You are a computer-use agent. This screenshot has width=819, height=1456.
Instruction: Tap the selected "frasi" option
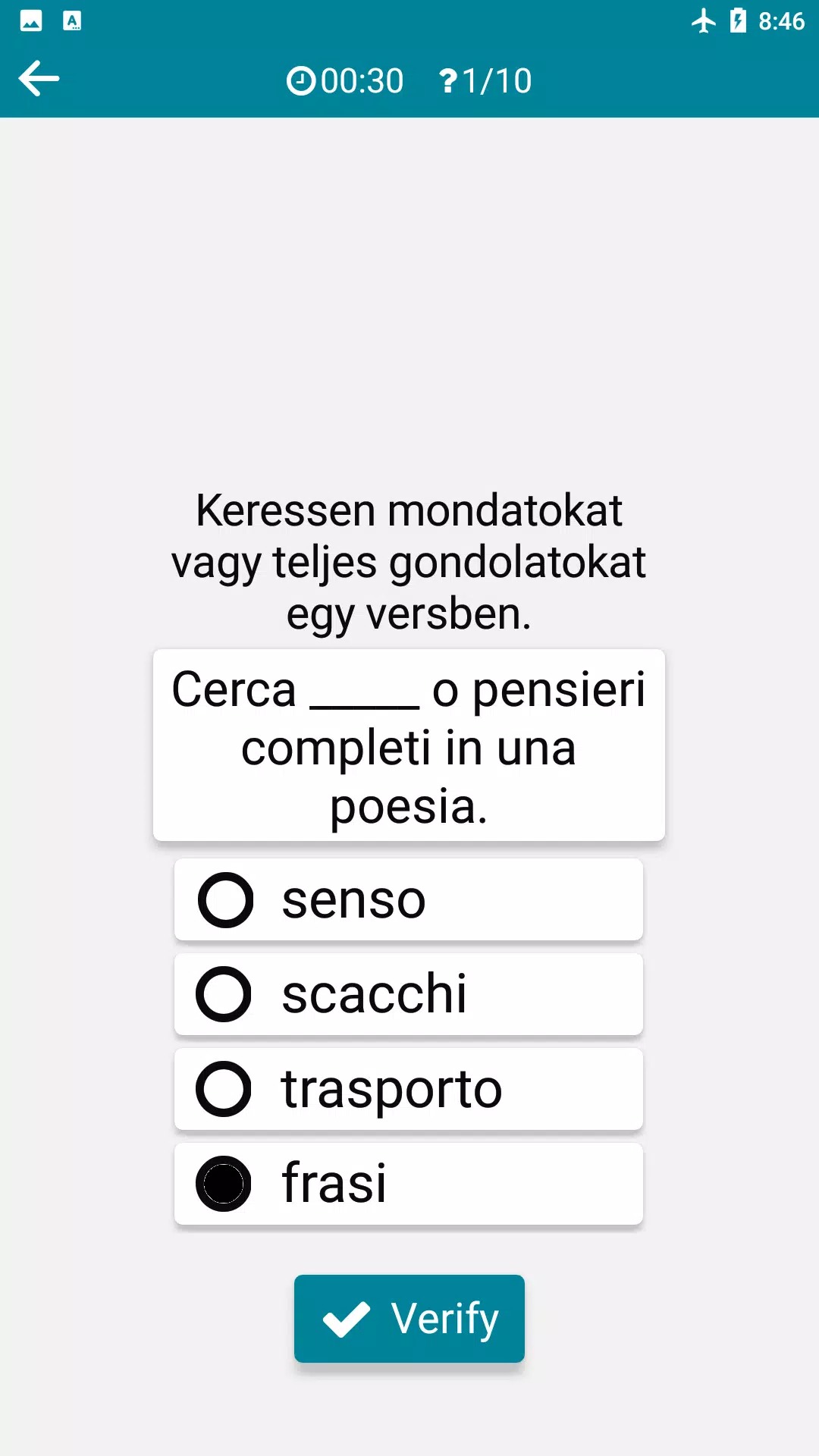point(408,1184)
